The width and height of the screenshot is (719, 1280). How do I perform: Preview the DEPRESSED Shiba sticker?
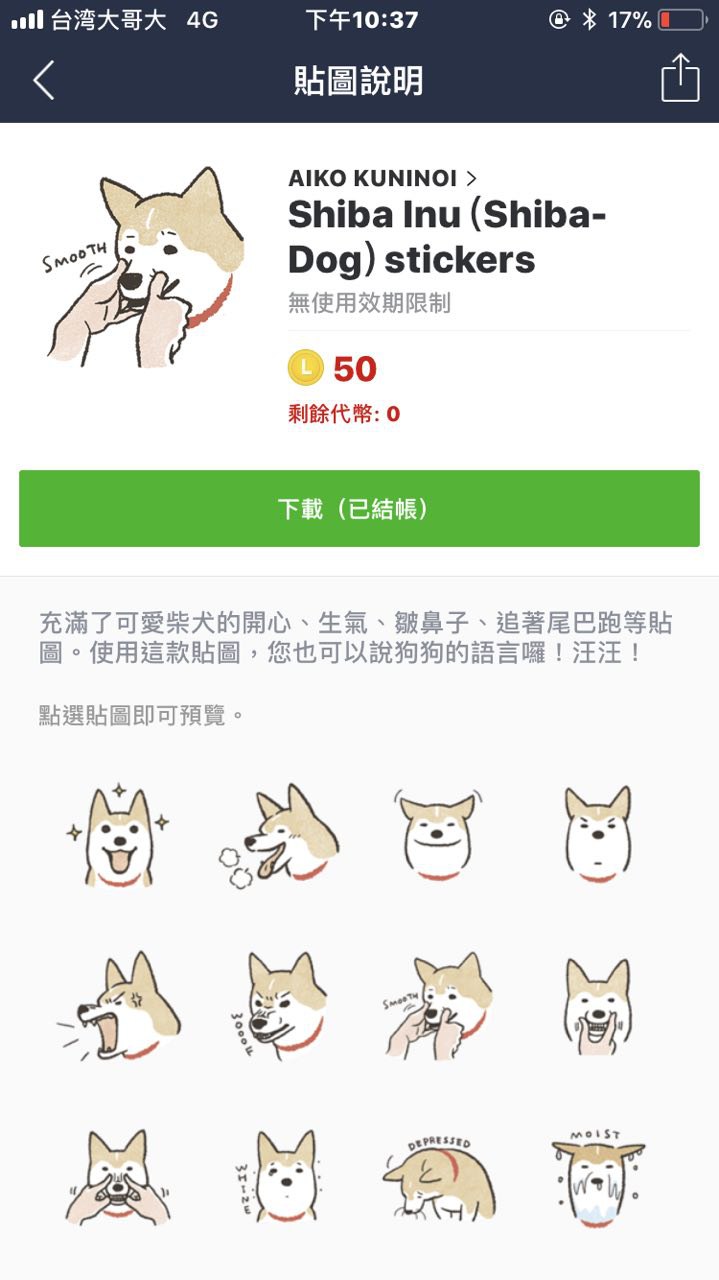pyautogui.click(x=438, y=1177)
